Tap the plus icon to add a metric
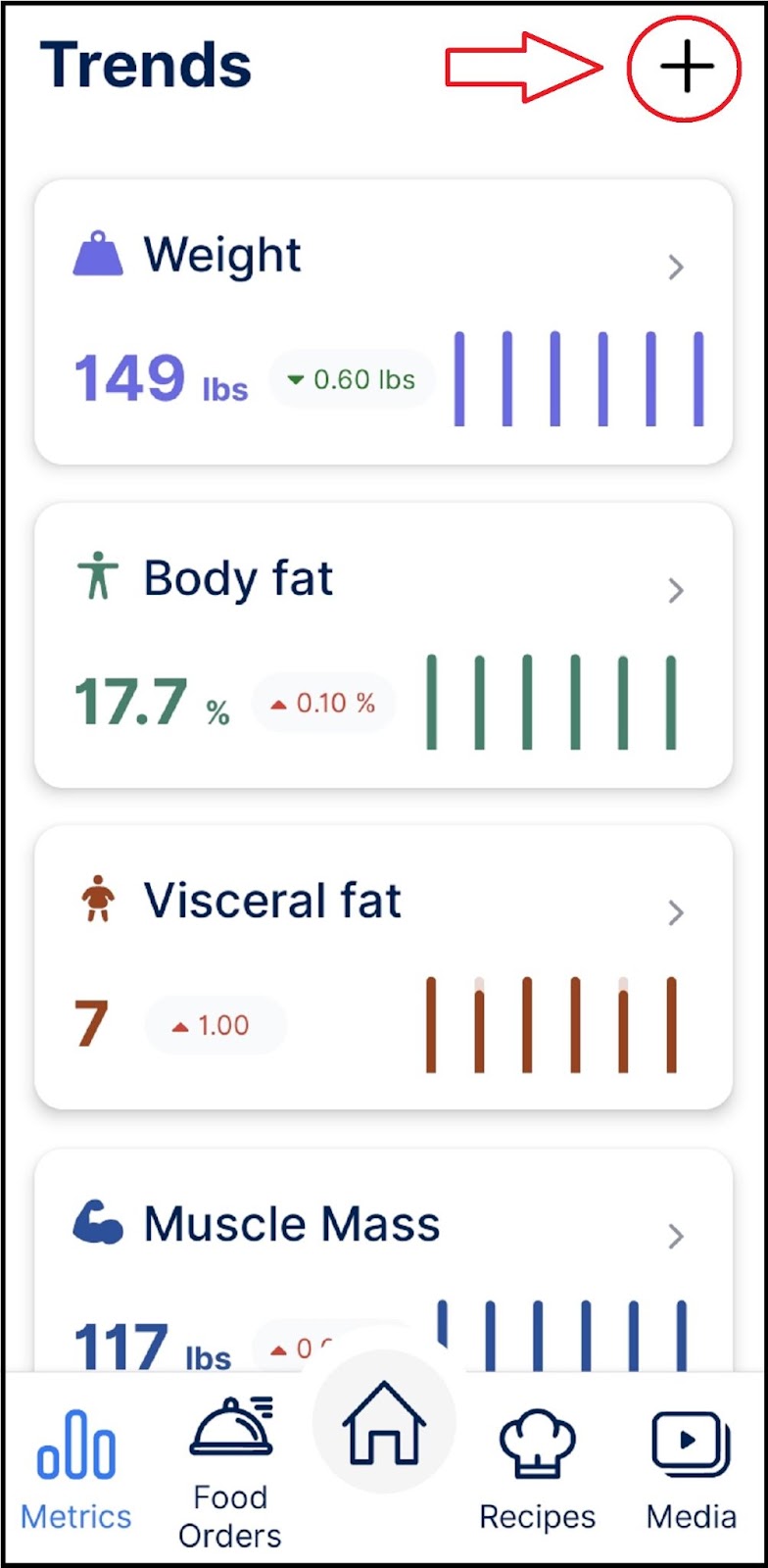This screenshot has width=768, height=1568. (x=686, y=67)
